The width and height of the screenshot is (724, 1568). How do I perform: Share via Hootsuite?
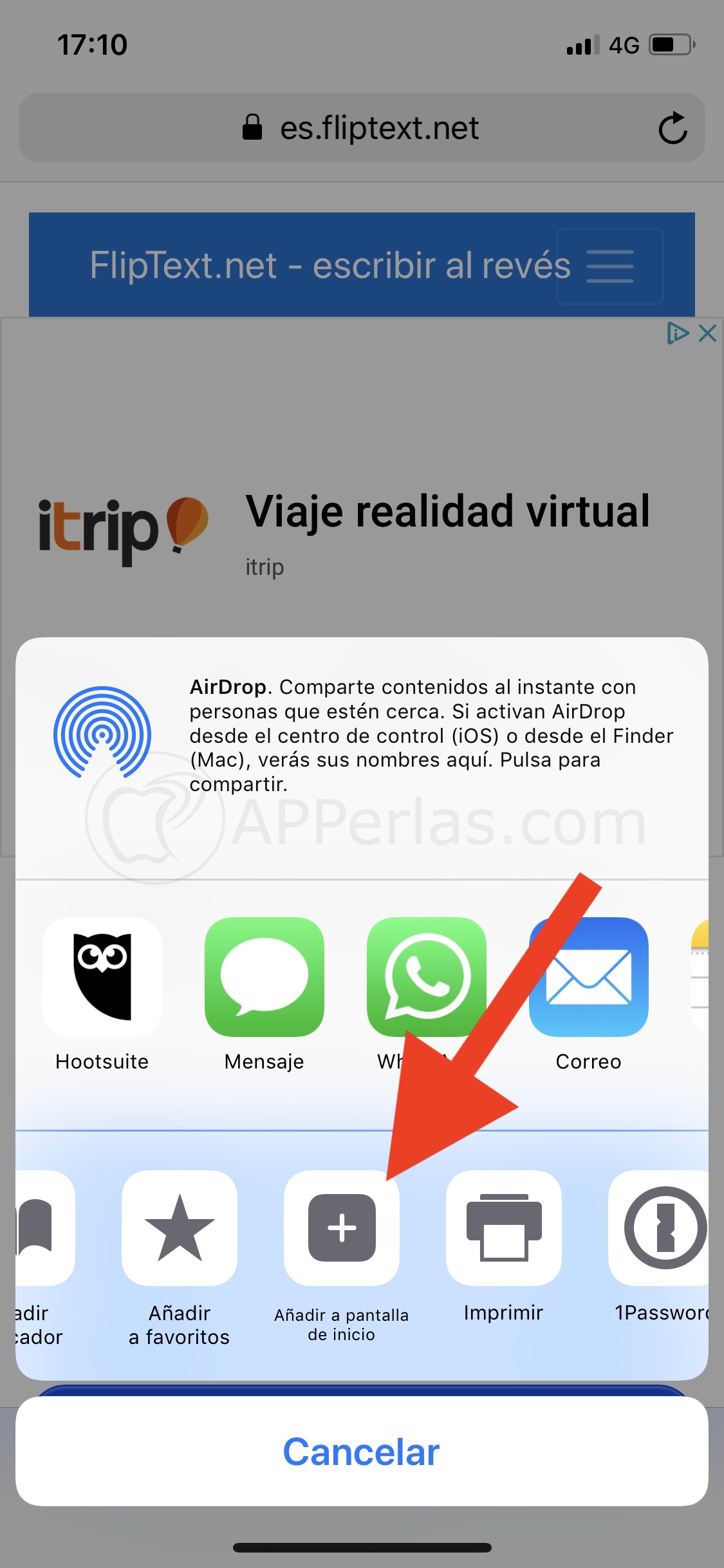point(102,977)
